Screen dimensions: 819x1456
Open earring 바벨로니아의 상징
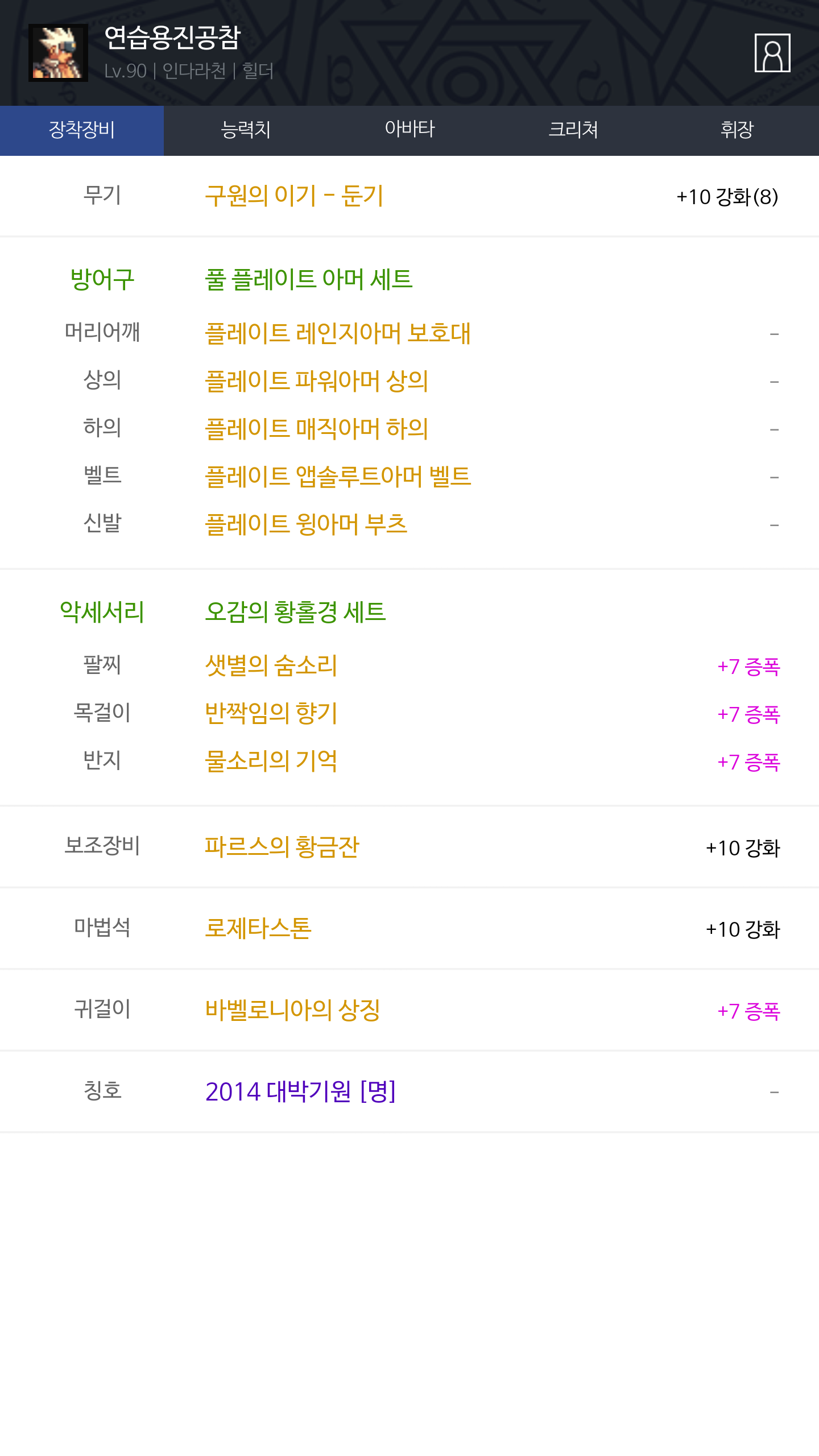(x=292, y=1011)
